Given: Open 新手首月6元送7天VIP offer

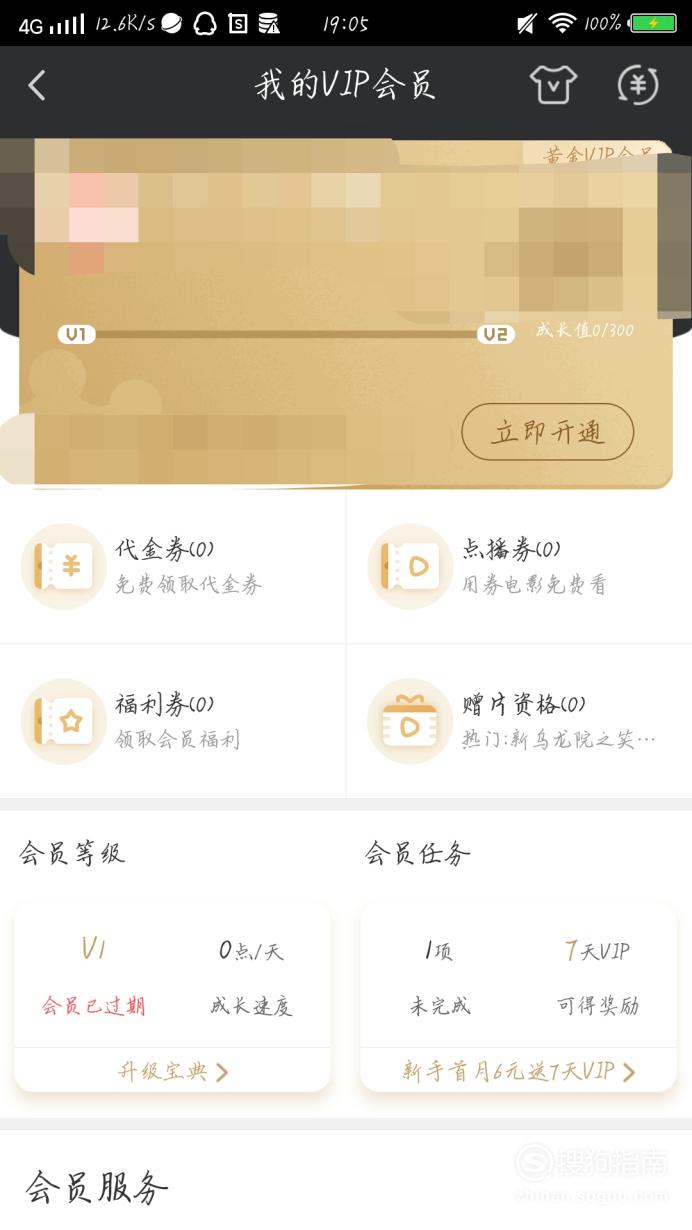Looking at the screenshot, I should click(x=518, y=1072).
